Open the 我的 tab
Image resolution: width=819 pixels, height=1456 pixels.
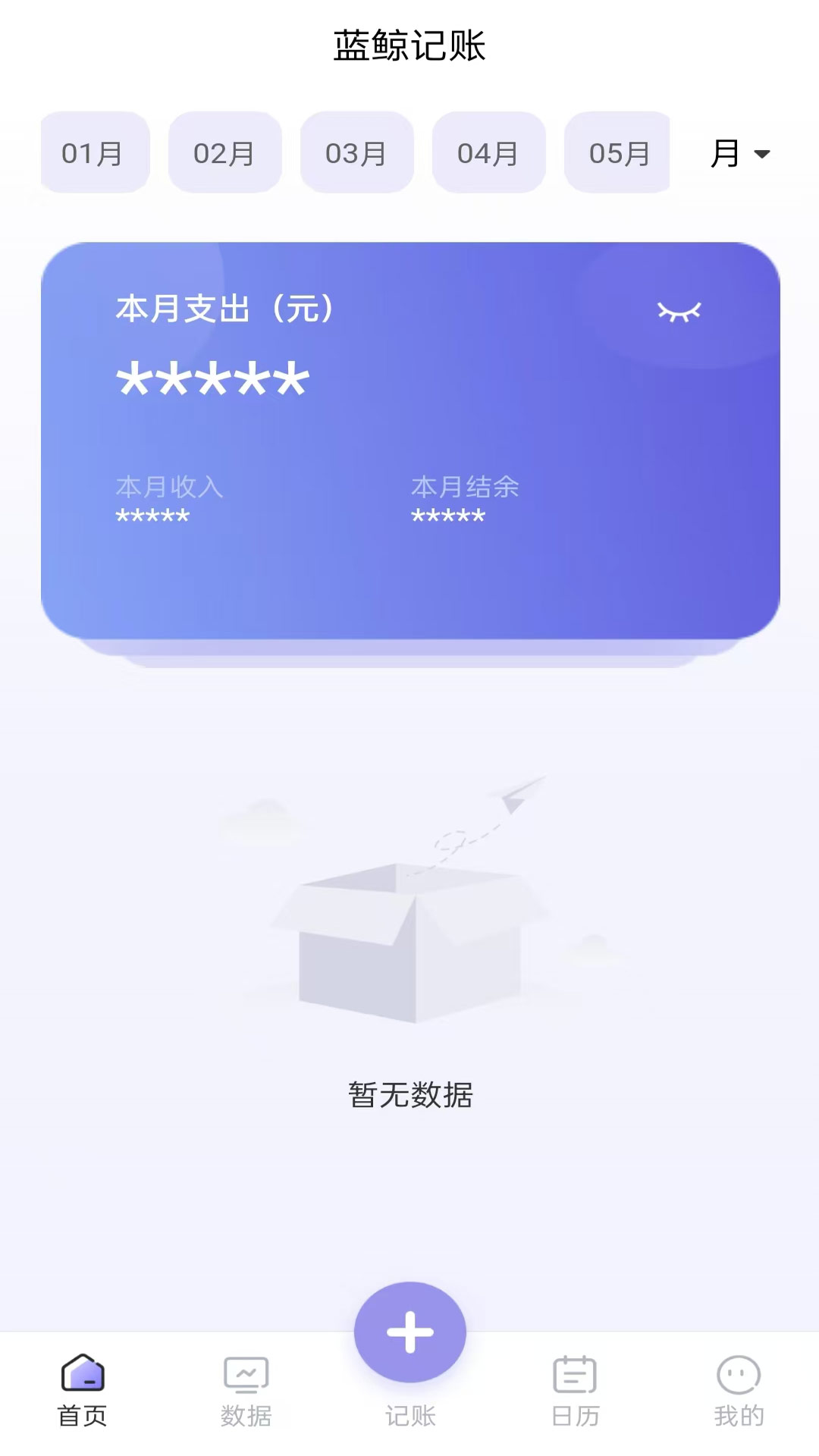click(739, 1391)
